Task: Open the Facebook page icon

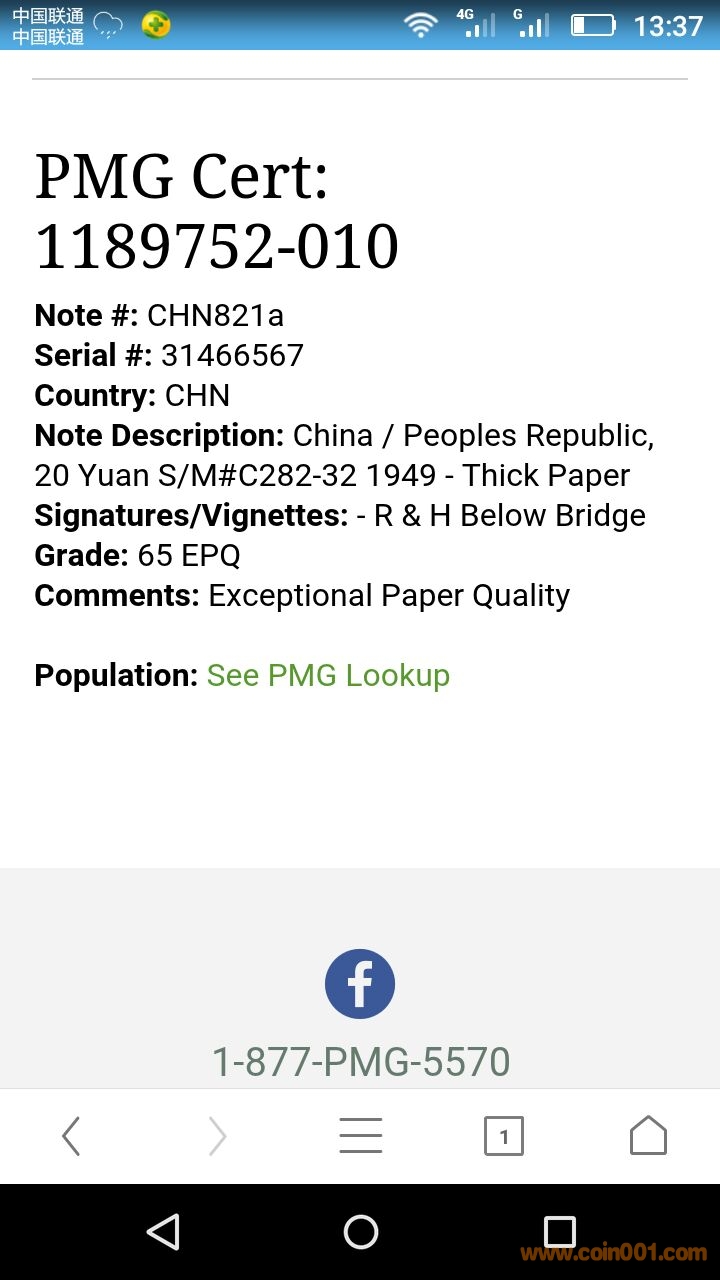Action: tap(360, 984)
